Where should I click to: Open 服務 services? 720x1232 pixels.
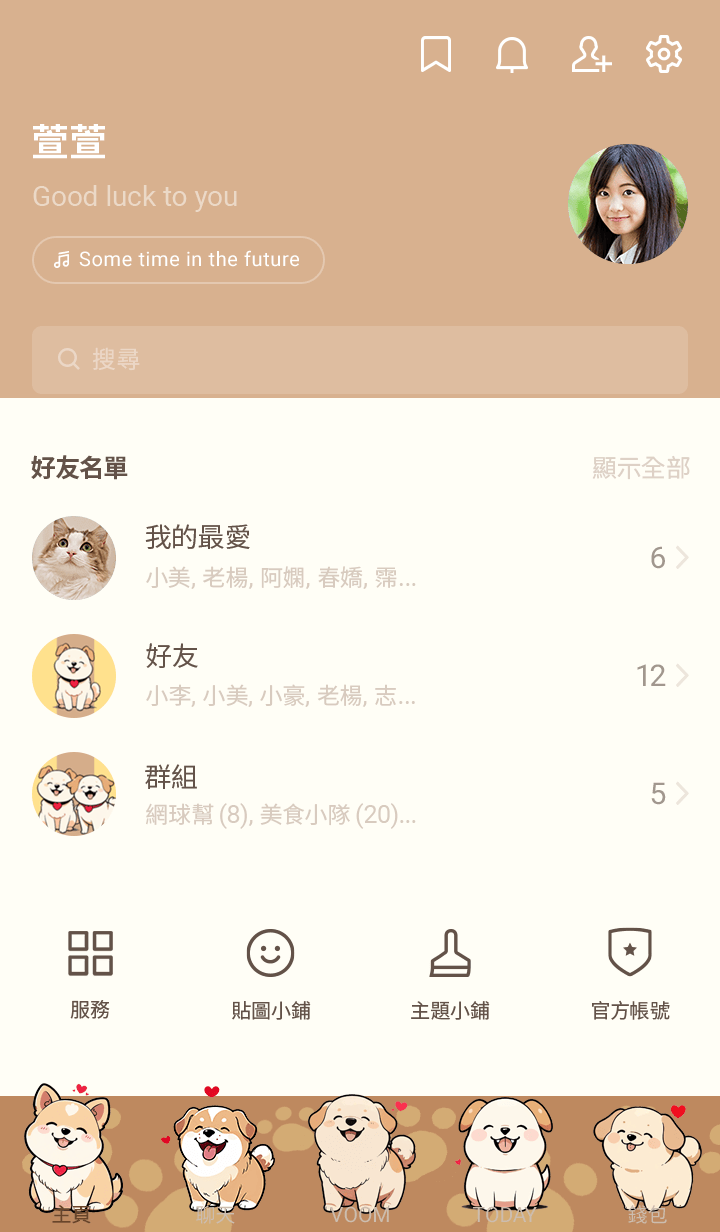[90, 972]
